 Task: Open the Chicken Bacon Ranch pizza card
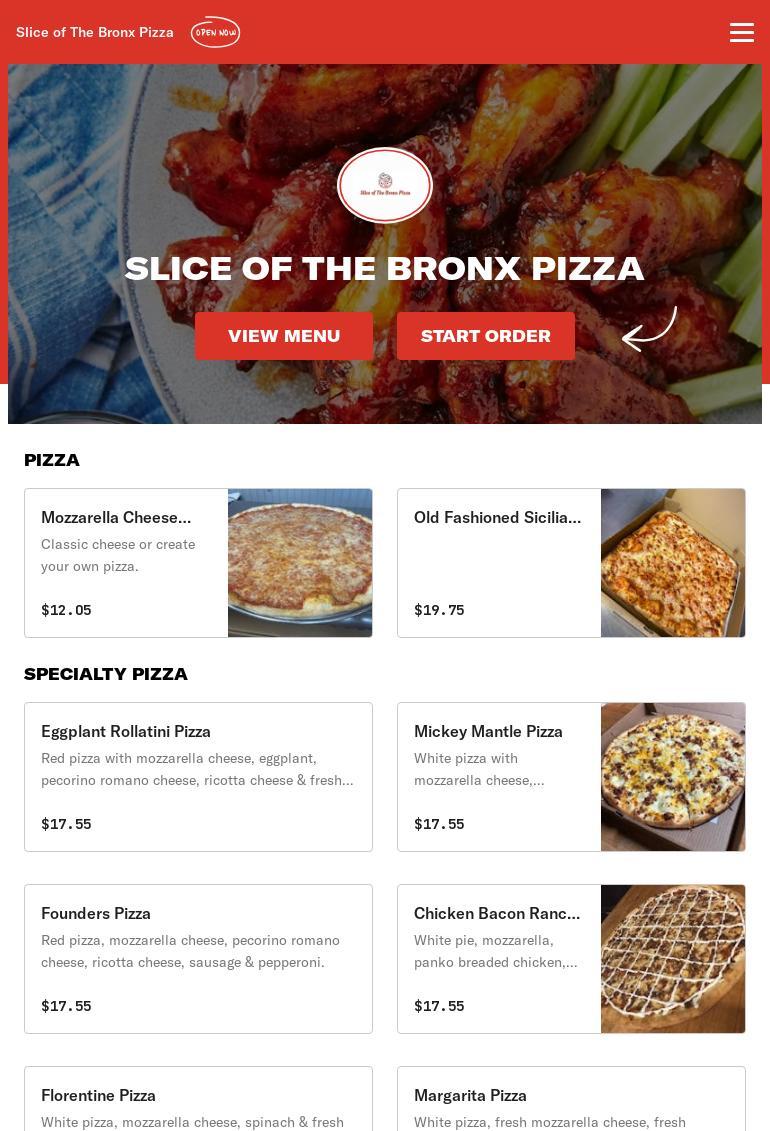[x=571, y=959]
